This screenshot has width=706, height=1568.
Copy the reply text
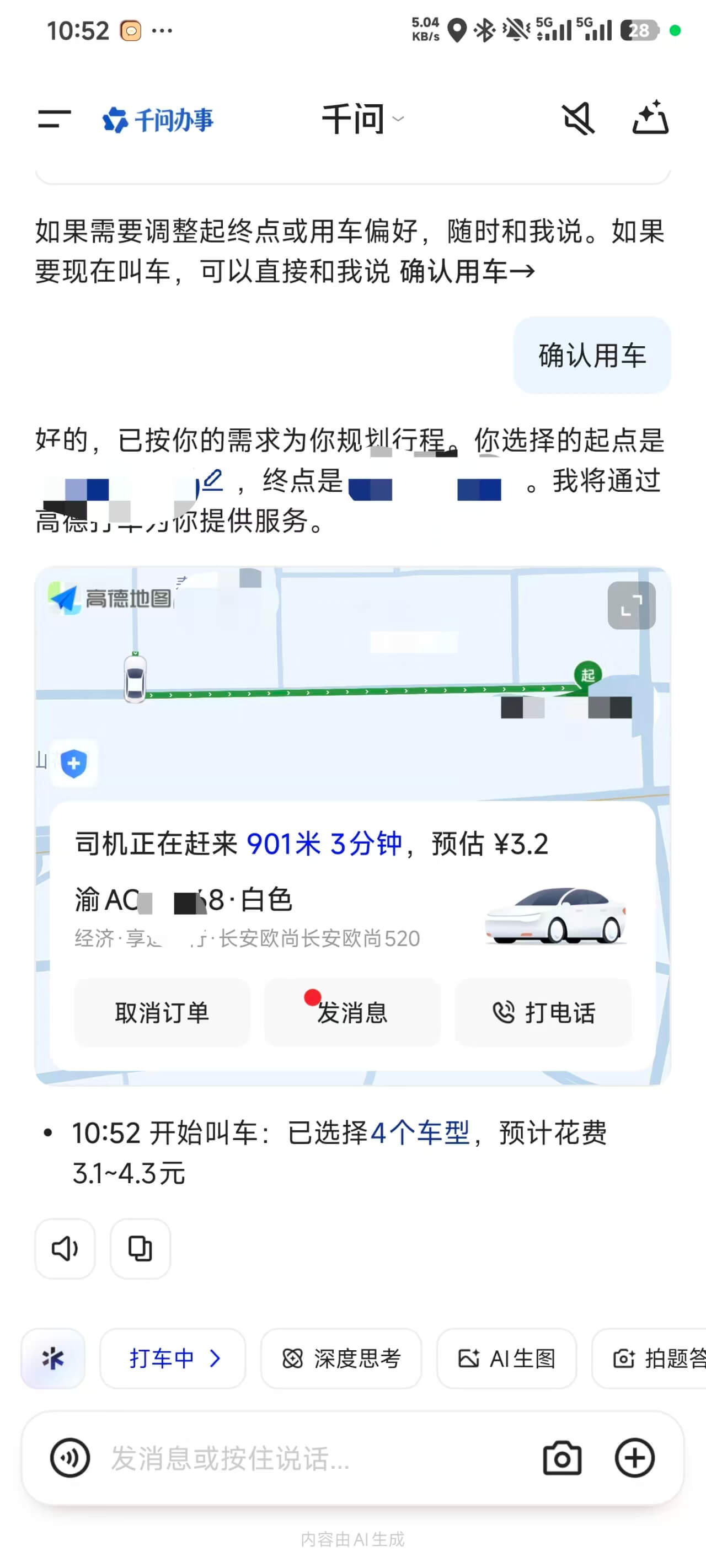(x=140, y=1249)
